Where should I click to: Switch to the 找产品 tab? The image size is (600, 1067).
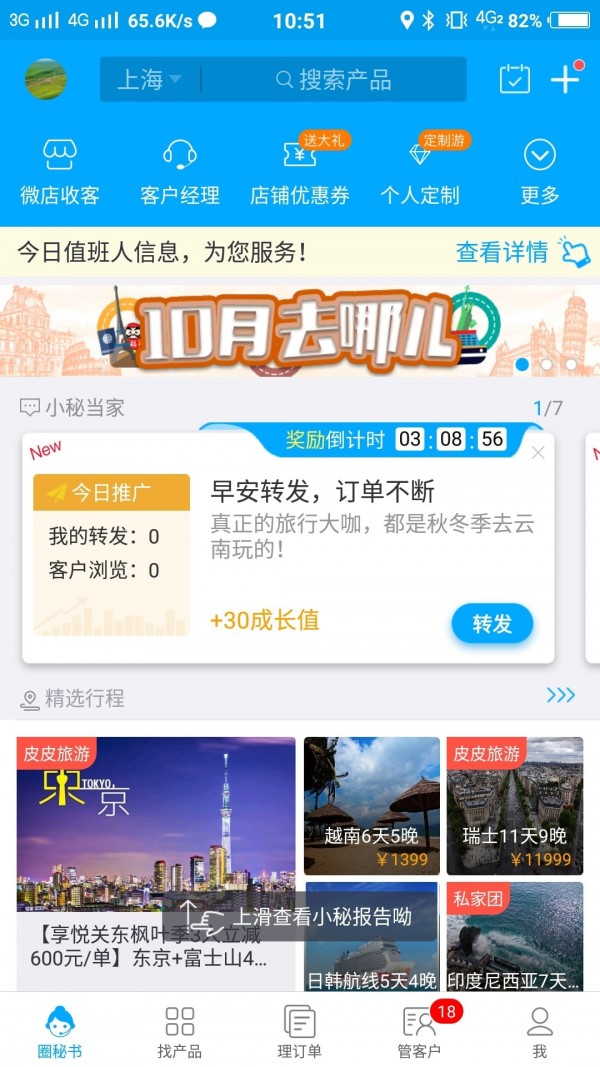[x=180, y=1030]
